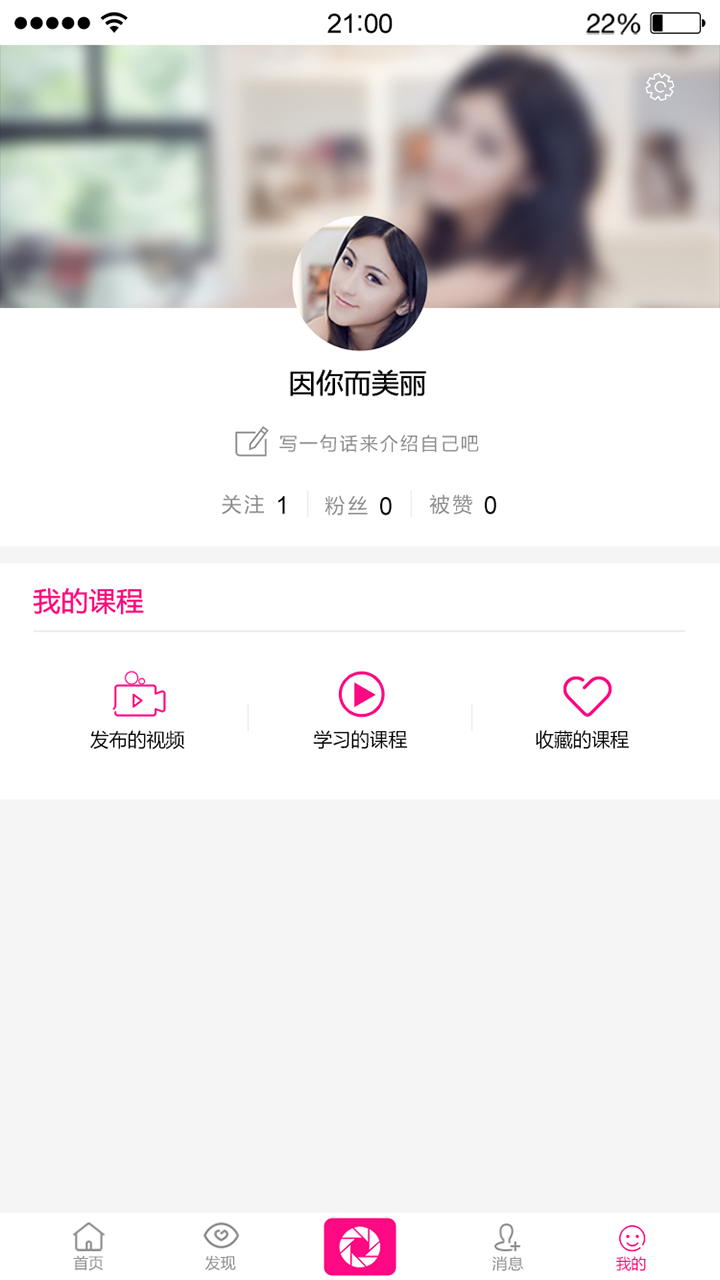Viewport: 720px width, 1280px height.
Task: Tap the pink camera shutter button
Action: point(360,1246)
